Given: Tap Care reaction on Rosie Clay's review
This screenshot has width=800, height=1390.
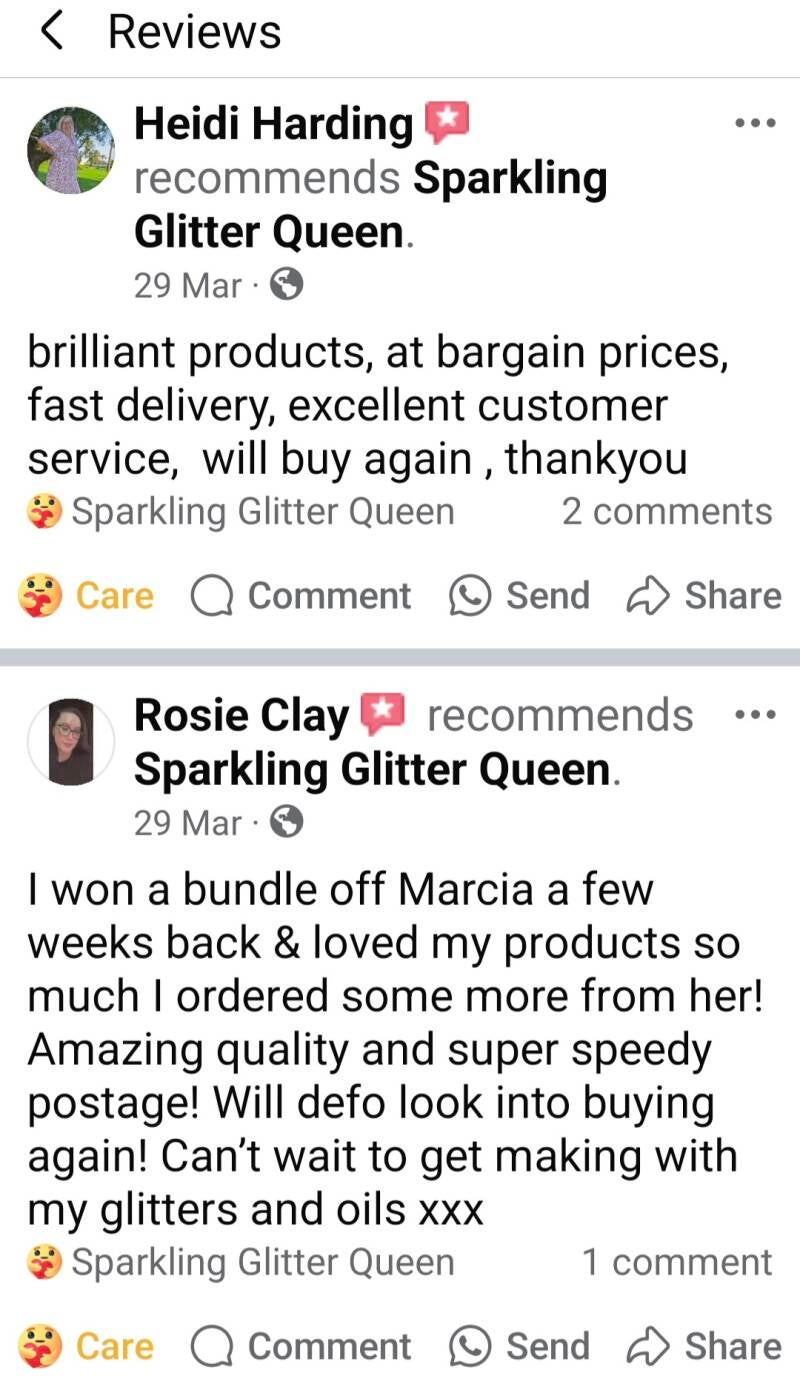Looking at the screenshot, I should pos(87,1346).
